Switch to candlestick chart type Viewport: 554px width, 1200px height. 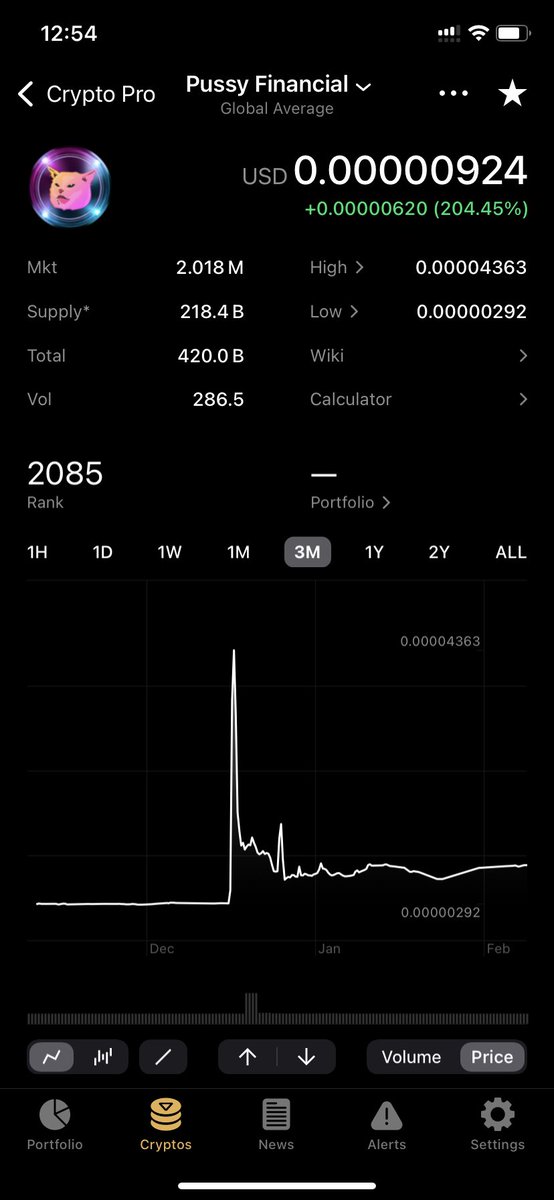102,1057
